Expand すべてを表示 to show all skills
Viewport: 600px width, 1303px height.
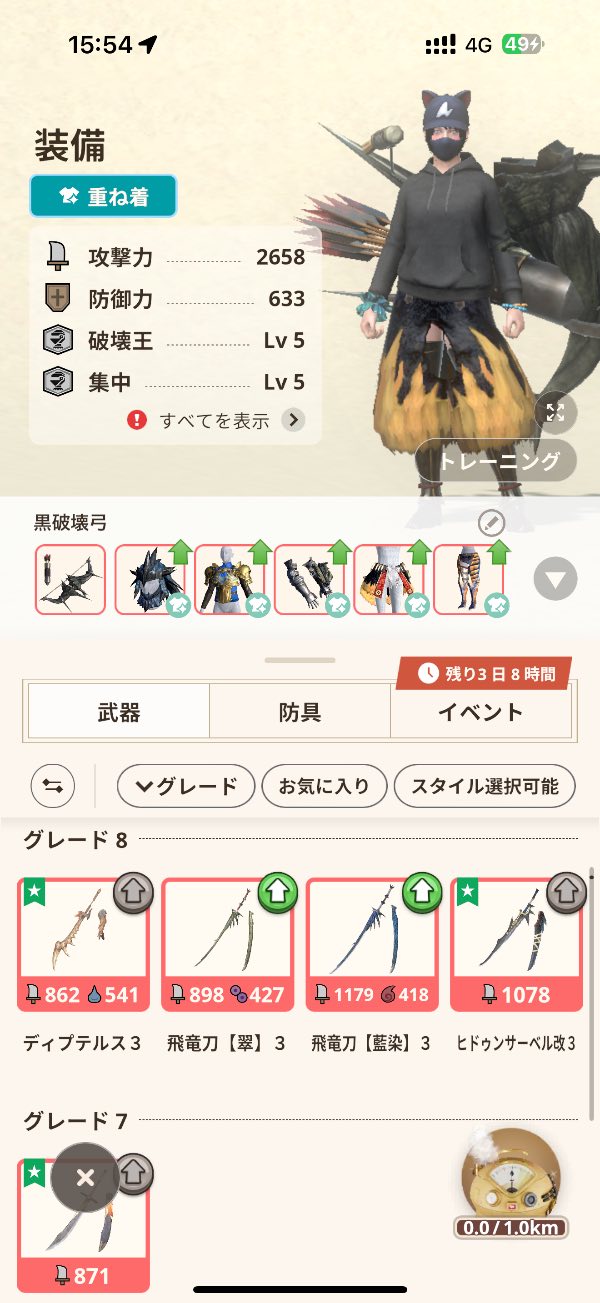215,420
